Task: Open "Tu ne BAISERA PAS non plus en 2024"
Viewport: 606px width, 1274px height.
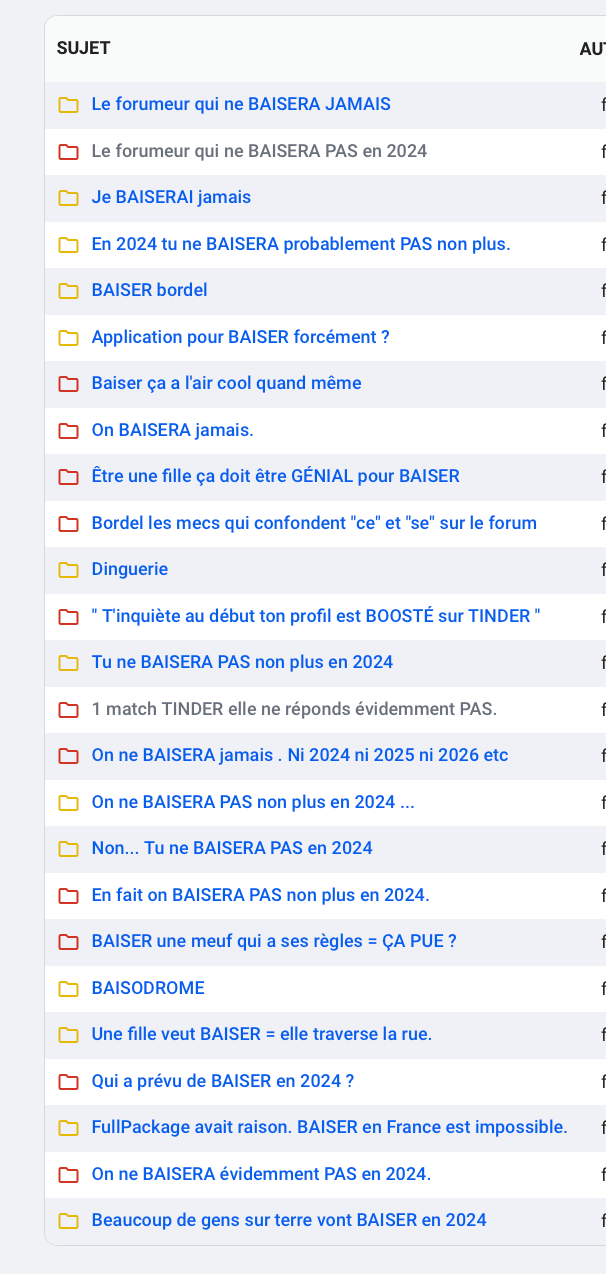Action: click(242, 662)
